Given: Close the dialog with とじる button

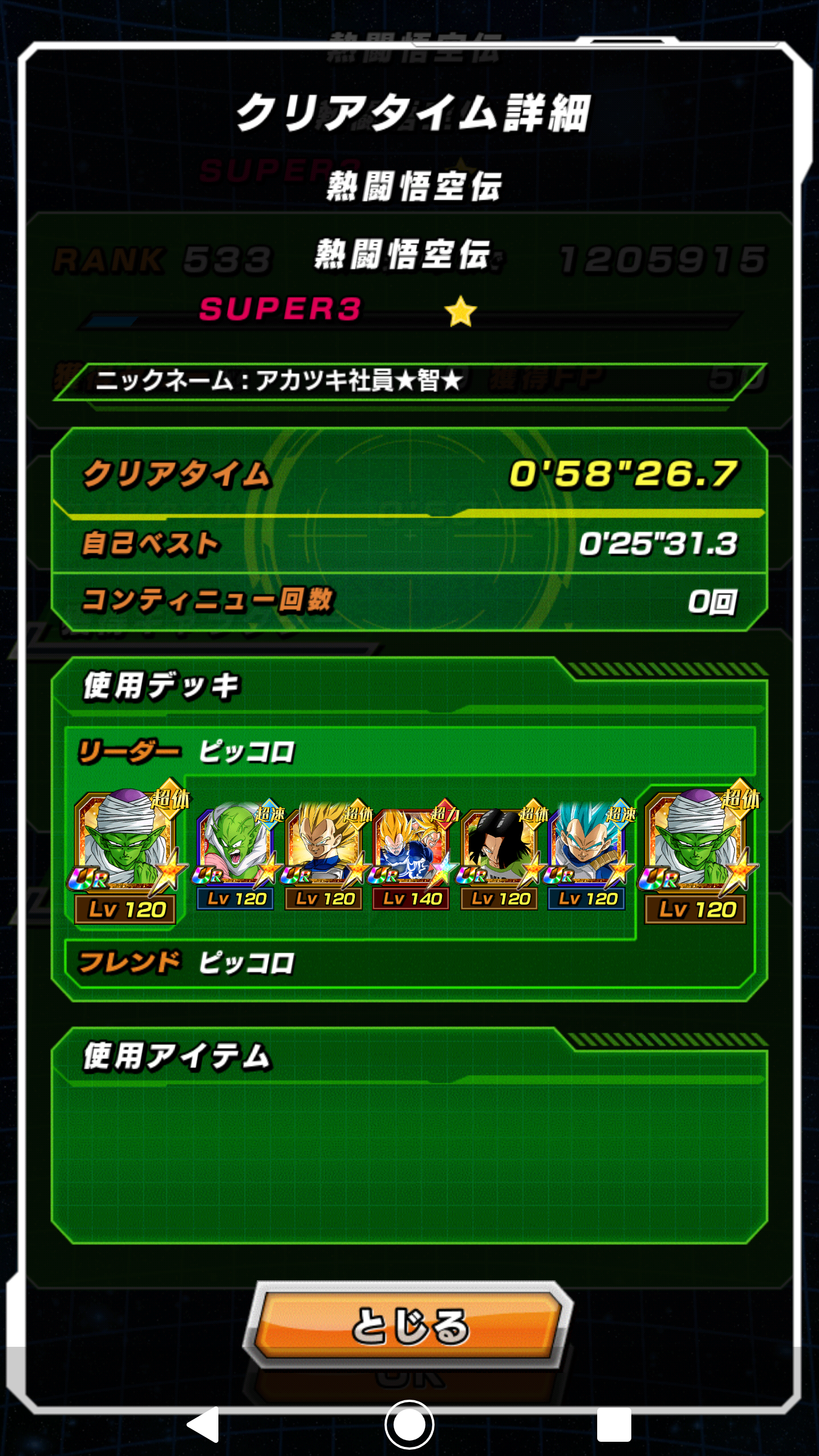Looking at the screenshot, I should [408, 1325].
